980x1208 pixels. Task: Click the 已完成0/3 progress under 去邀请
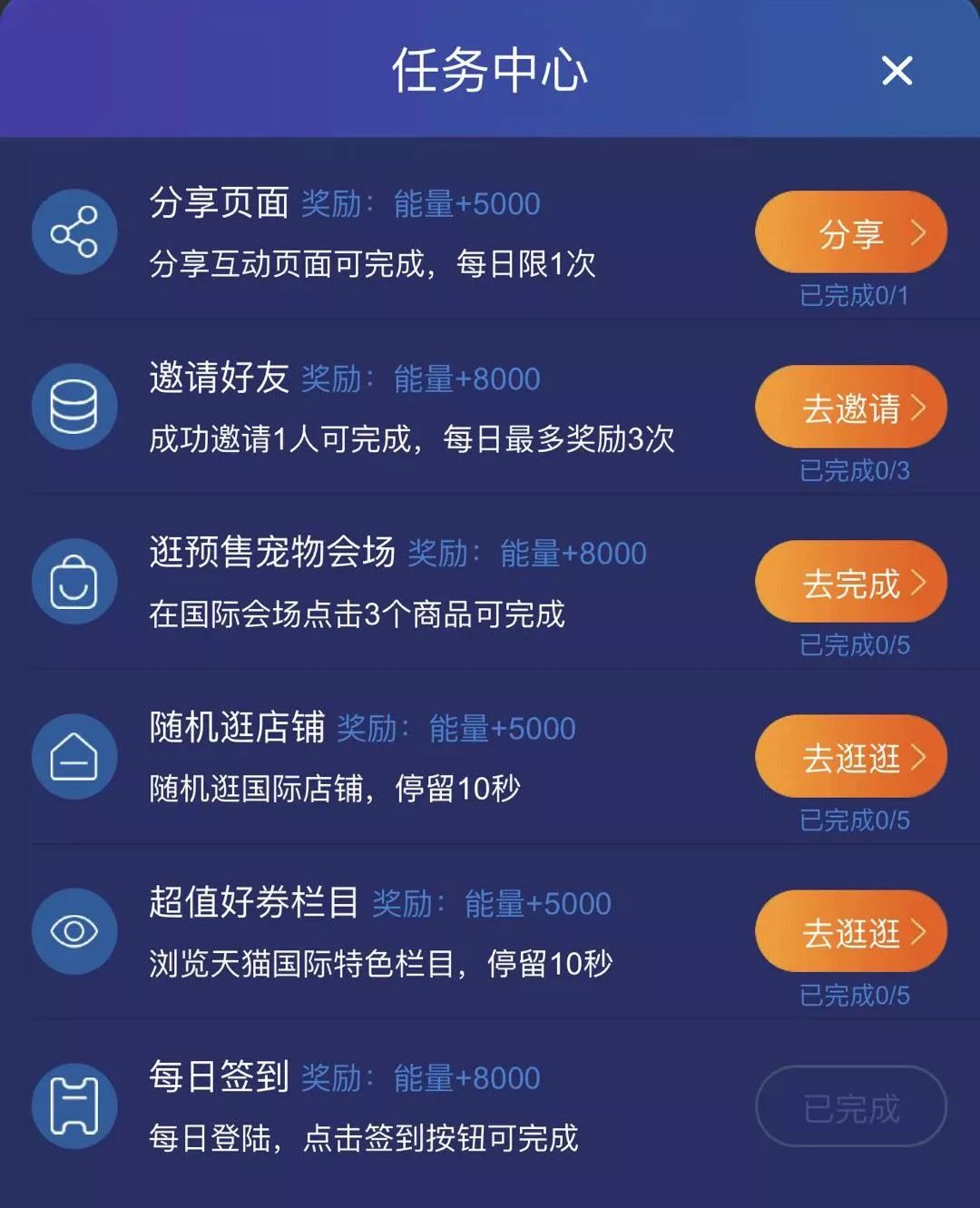tap(851, 470)
